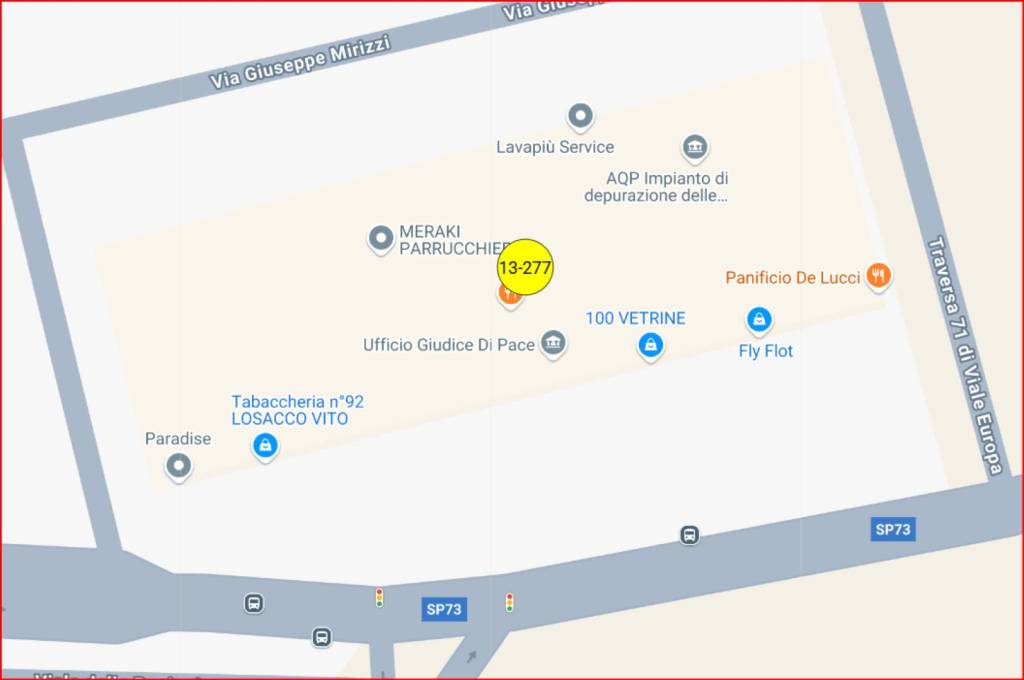The height and width of the screenshot is (680, 1024).
Task: Select the 100 VETRINE shop pin
Action: coord(651,345)
